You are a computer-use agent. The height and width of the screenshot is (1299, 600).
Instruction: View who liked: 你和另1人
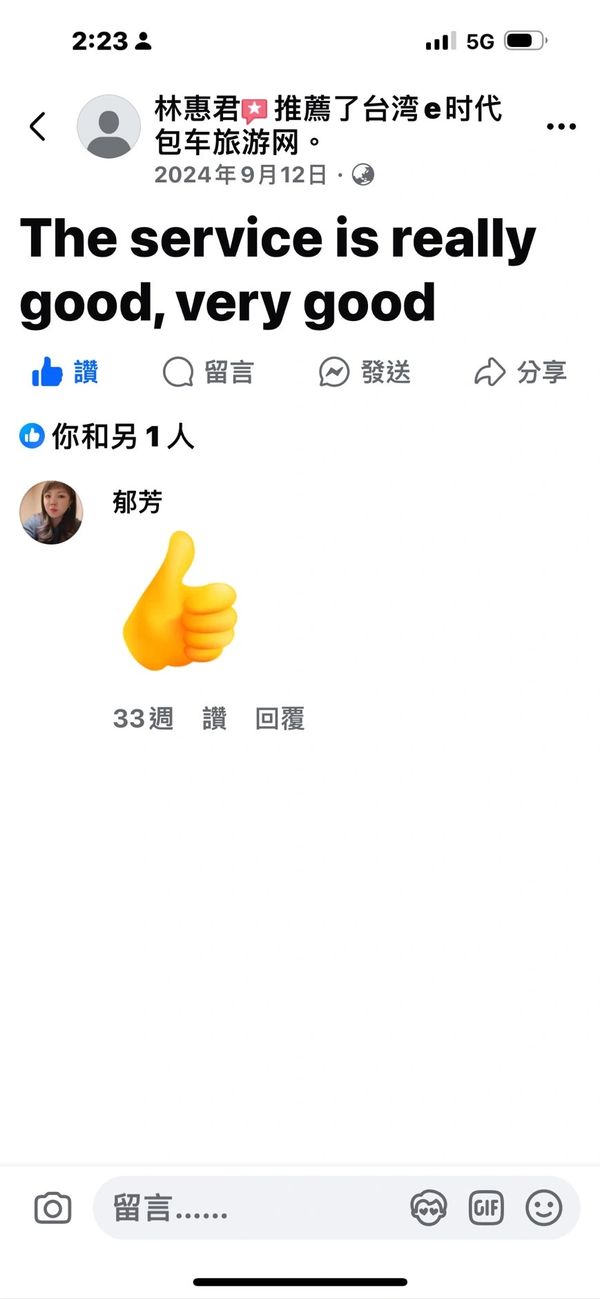107,436
